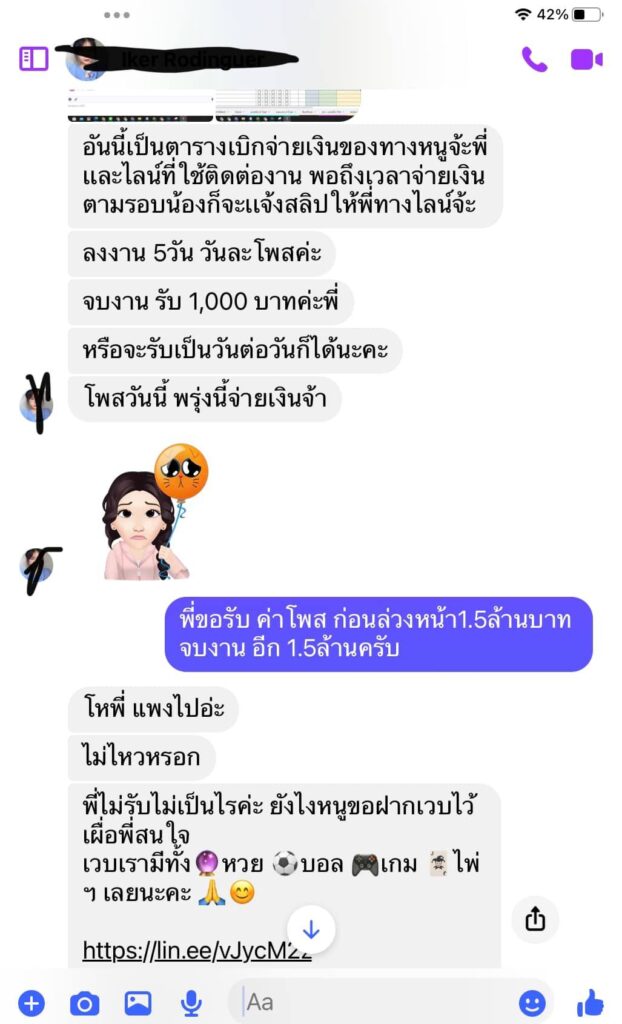Open the photo gallery picker
622x1024 pixels.
pos(137,1002)
